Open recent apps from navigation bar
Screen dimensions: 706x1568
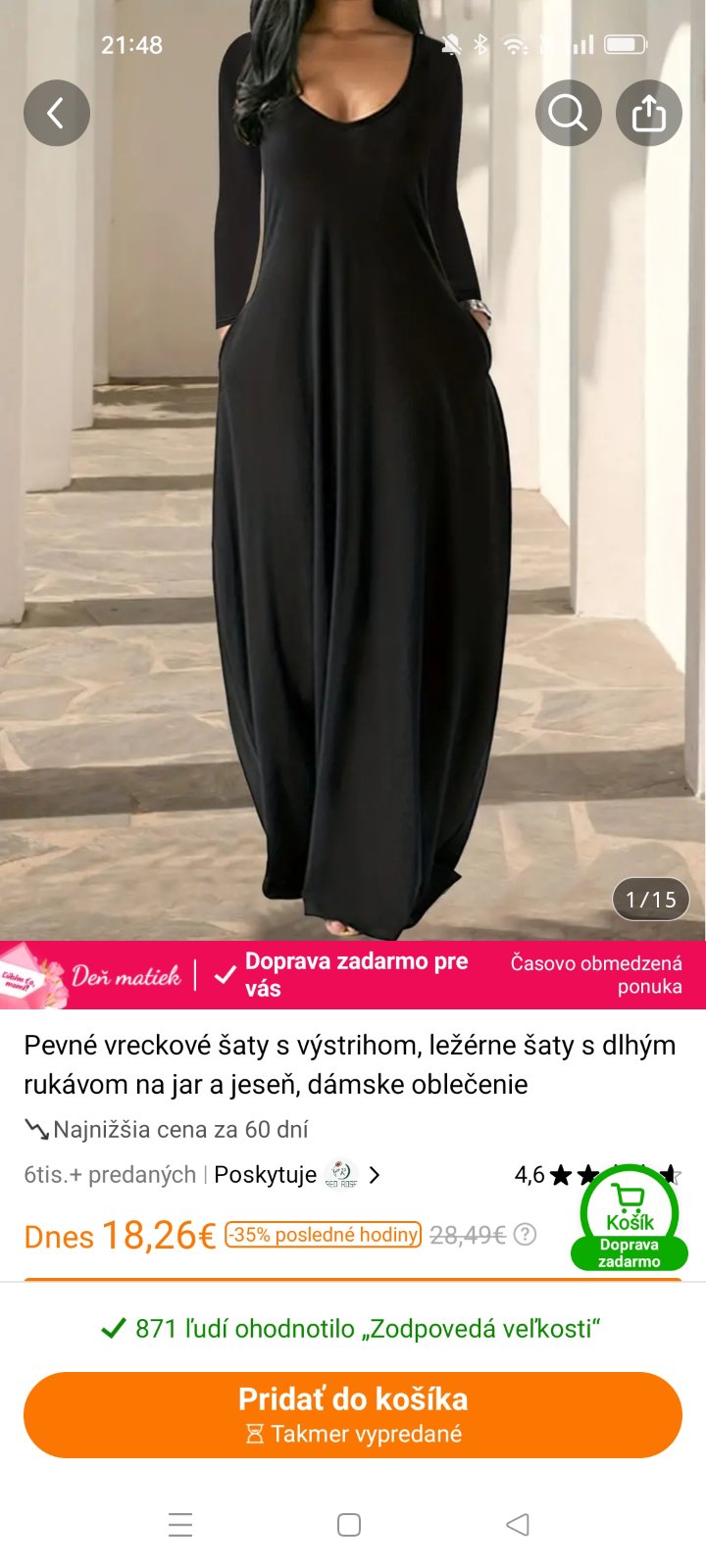(180, 1525)
